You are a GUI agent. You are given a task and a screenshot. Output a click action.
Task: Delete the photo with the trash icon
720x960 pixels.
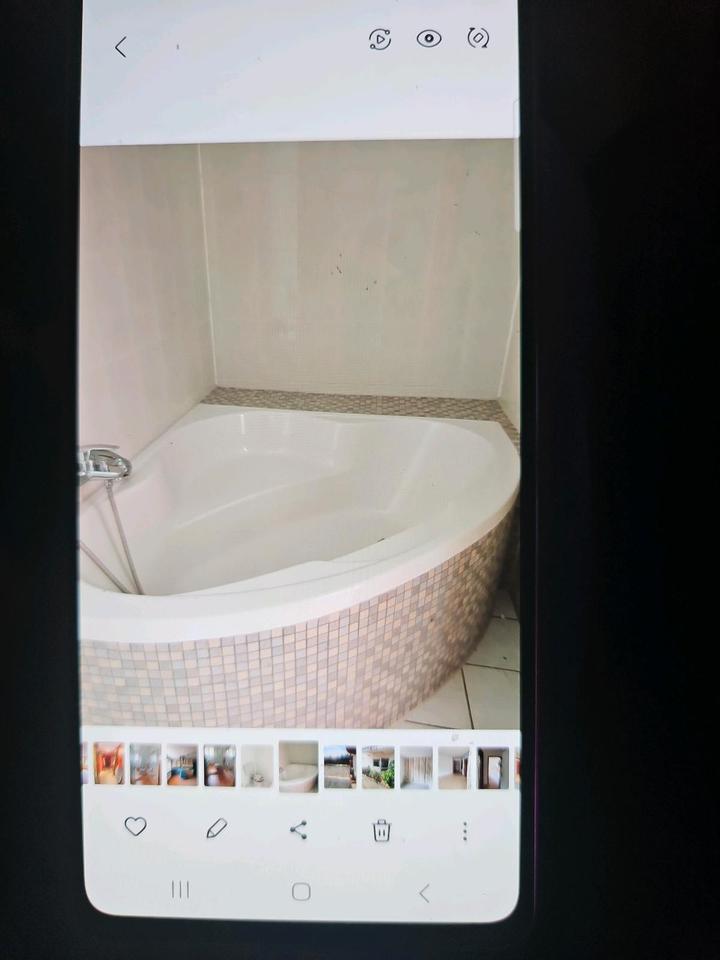381,830
